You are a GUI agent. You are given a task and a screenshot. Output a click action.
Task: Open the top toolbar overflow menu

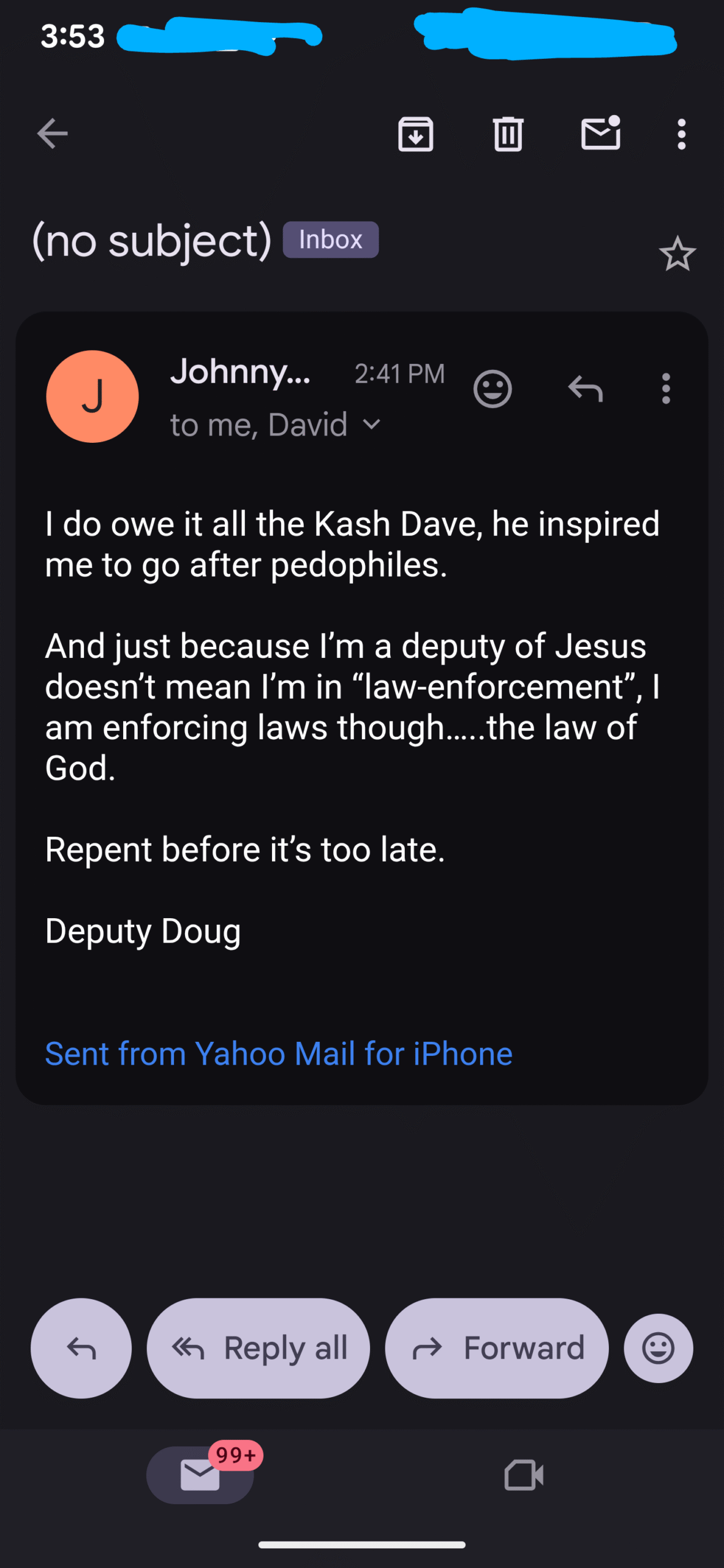[681, 134]
